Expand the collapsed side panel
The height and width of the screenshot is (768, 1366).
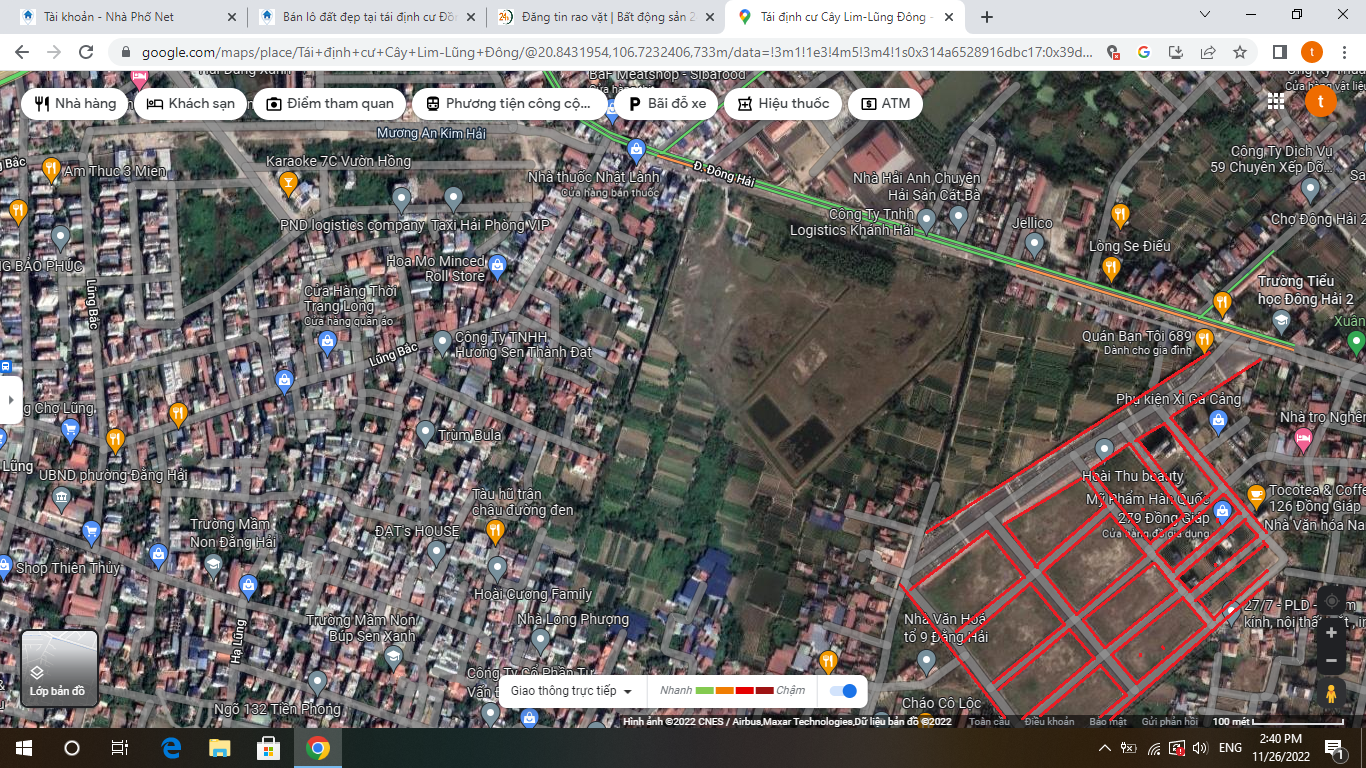coord(10,400)
